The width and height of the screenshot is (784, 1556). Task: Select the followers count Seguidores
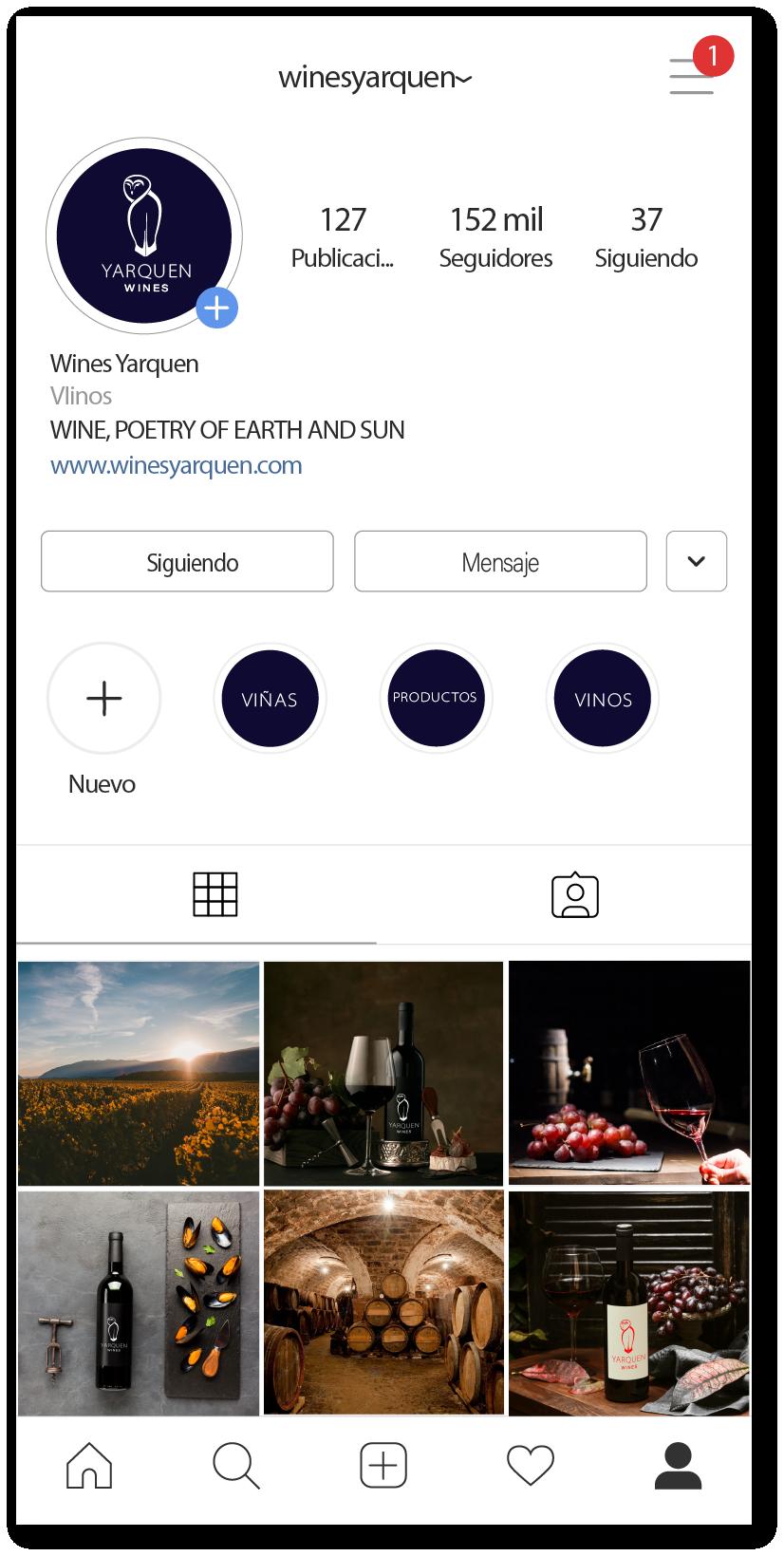tap(495, 237)
